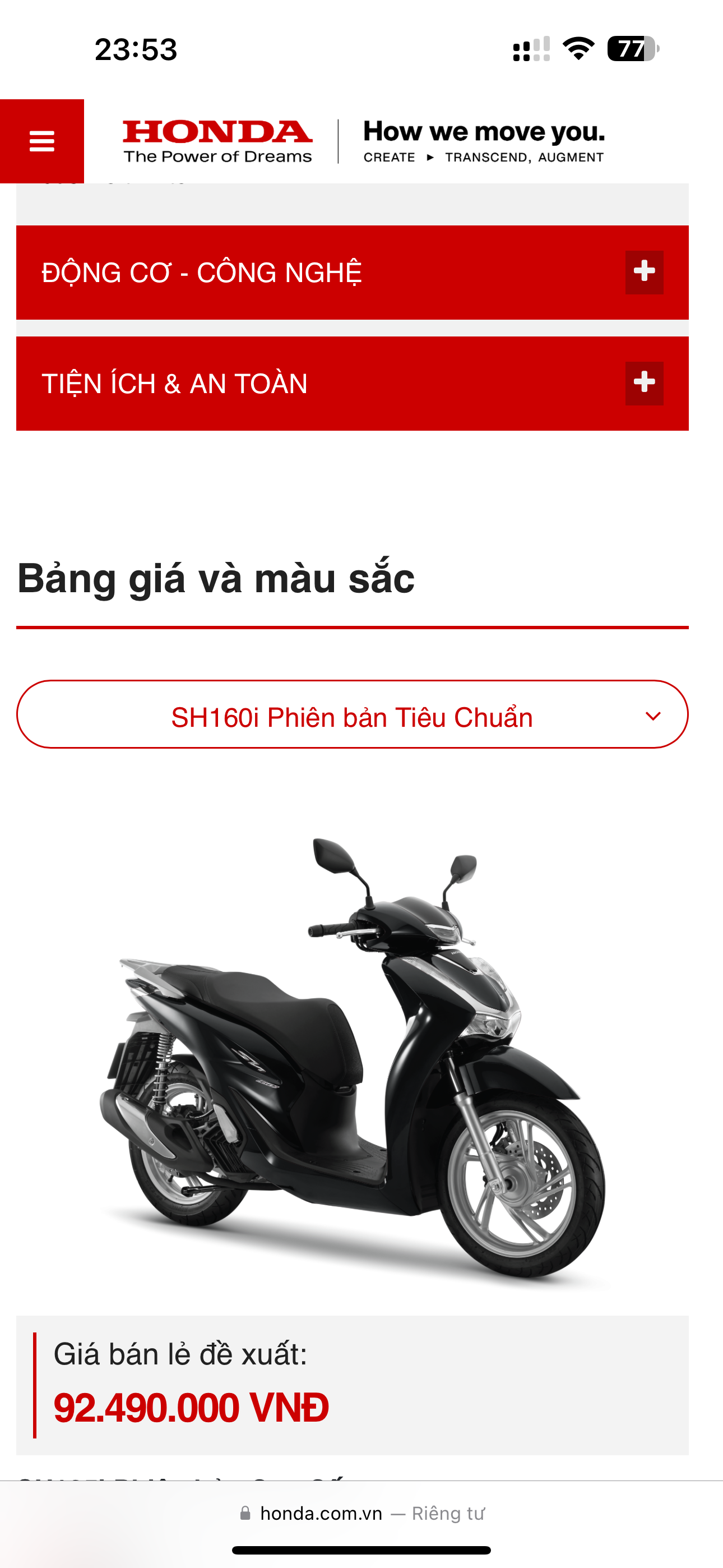The image size is (723, 1568).
Task: Open the hamburger menu
Action: (41, 141)
